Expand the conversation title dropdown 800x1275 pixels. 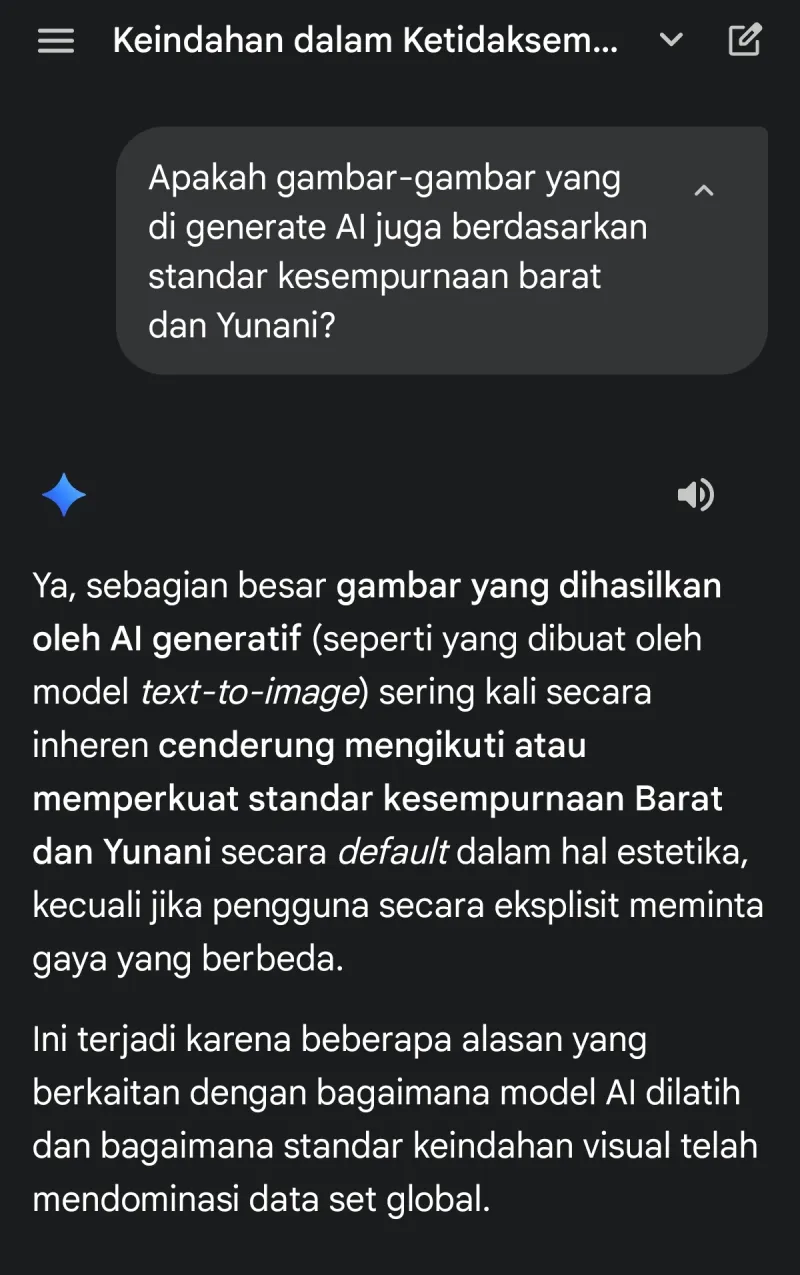(672, 41)
